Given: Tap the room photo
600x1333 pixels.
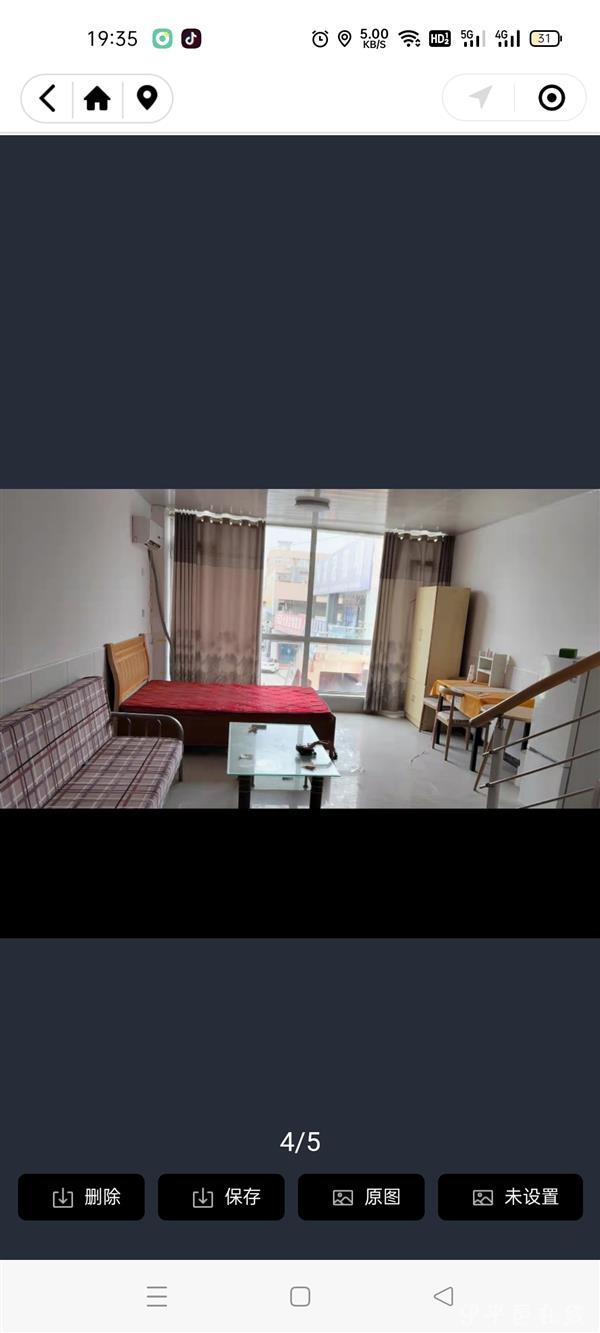Looking at the screenshot, I should tap(300, 648).
